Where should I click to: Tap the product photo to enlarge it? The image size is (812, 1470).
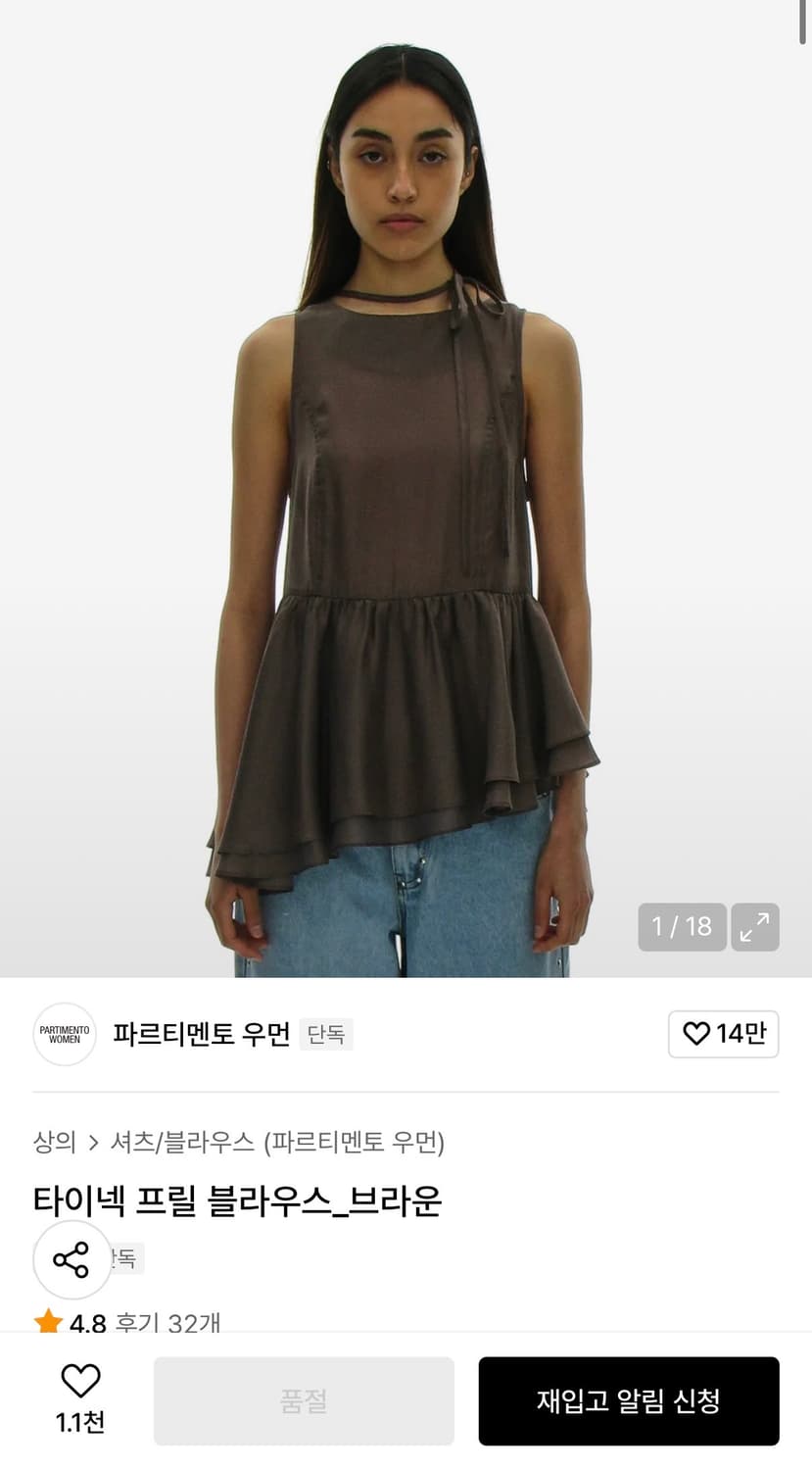tap(406, 490)
